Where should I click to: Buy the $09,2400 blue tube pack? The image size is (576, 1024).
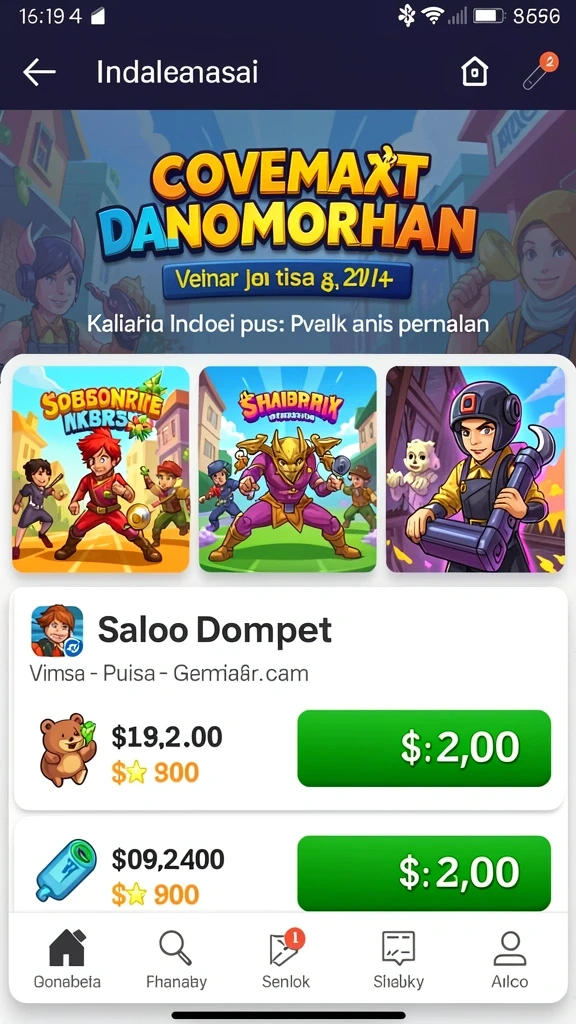(424, 872)
